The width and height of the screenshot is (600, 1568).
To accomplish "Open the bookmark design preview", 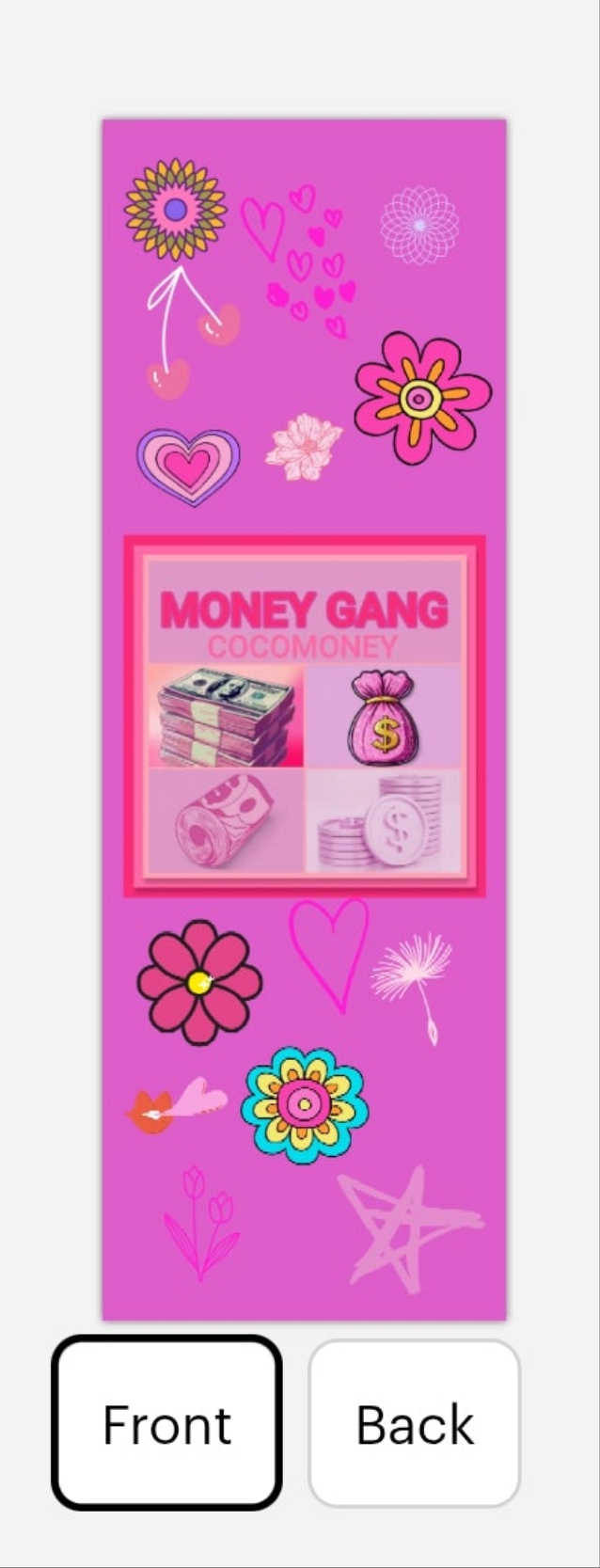I will pos(304,719).
